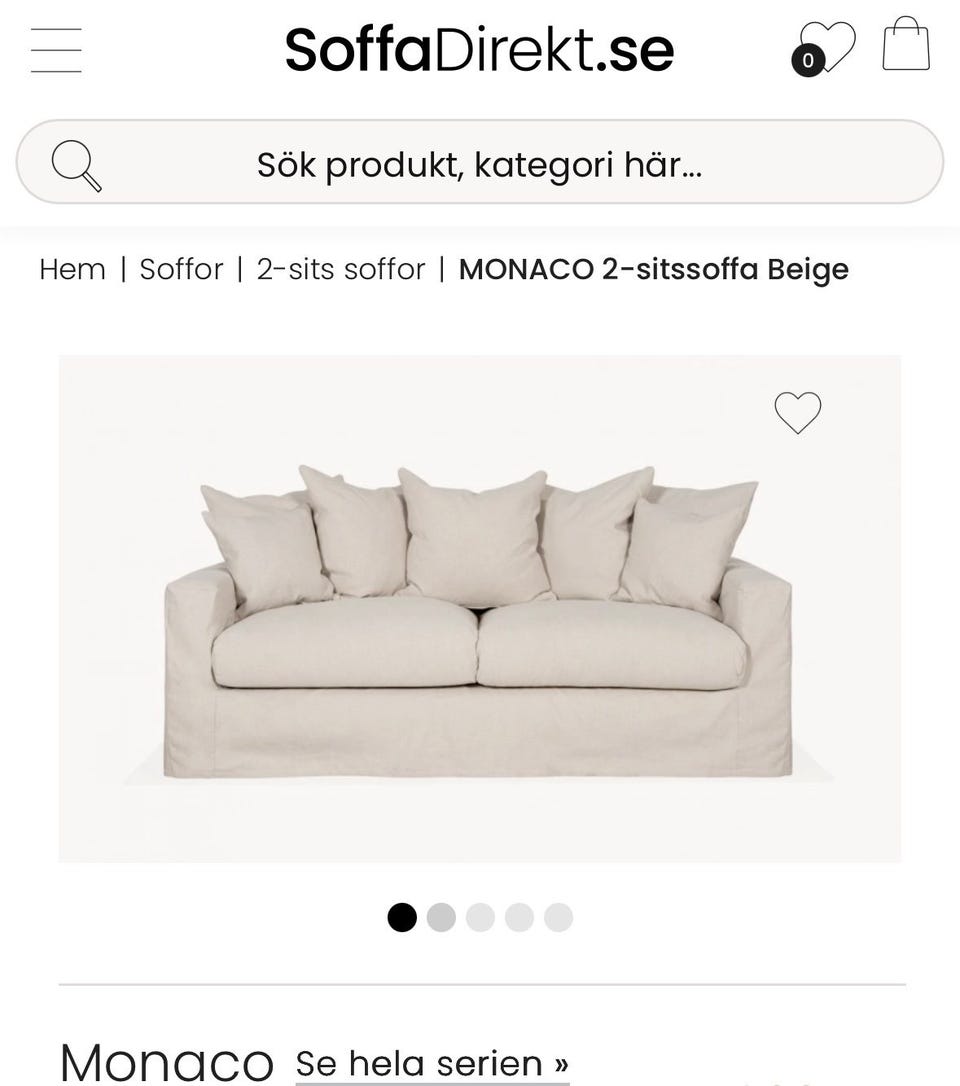Open 'Se hela serien »' series link
The image size is (960, 1086).
click(428, 1063)
